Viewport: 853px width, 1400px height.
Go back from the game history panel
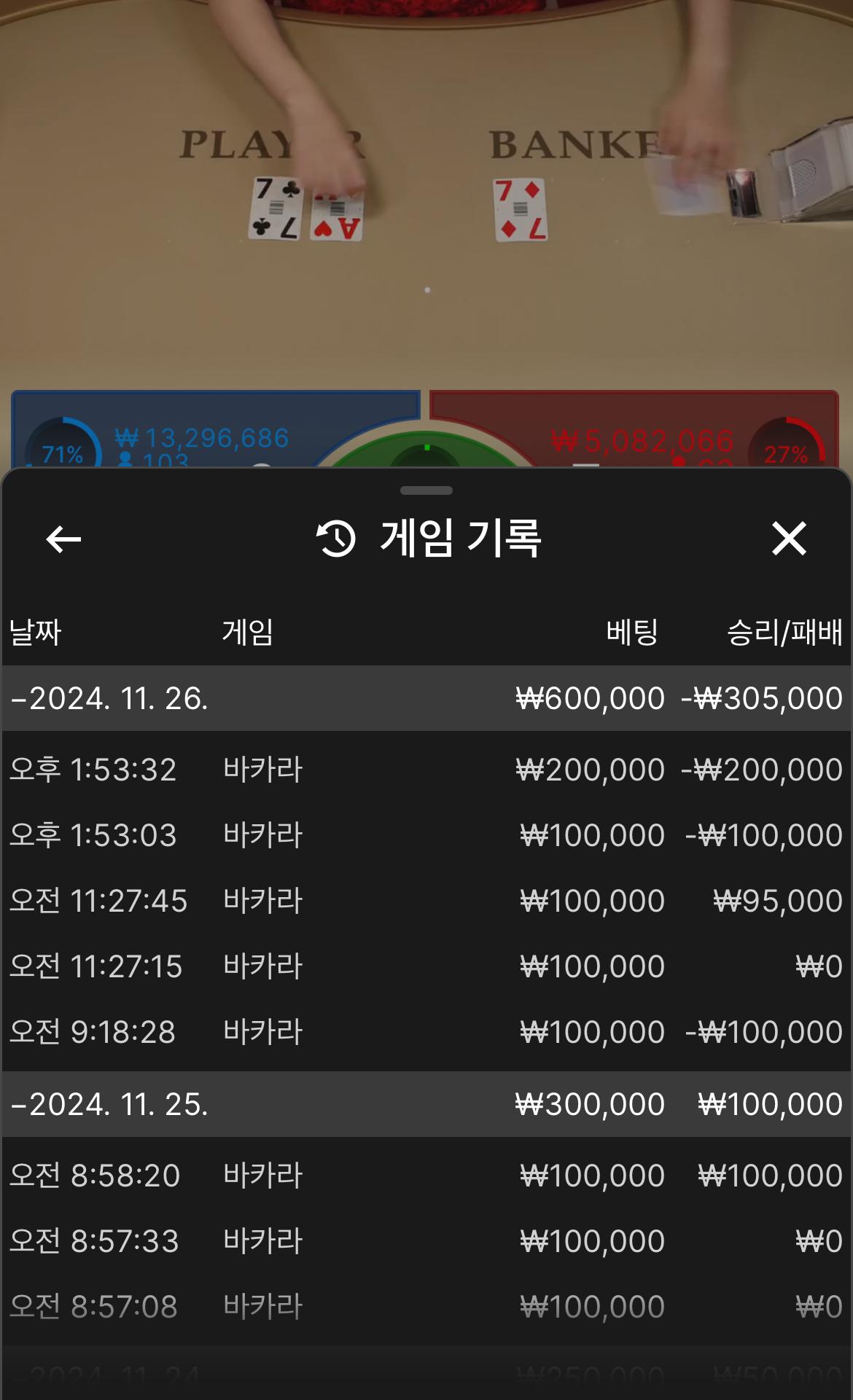63,539
